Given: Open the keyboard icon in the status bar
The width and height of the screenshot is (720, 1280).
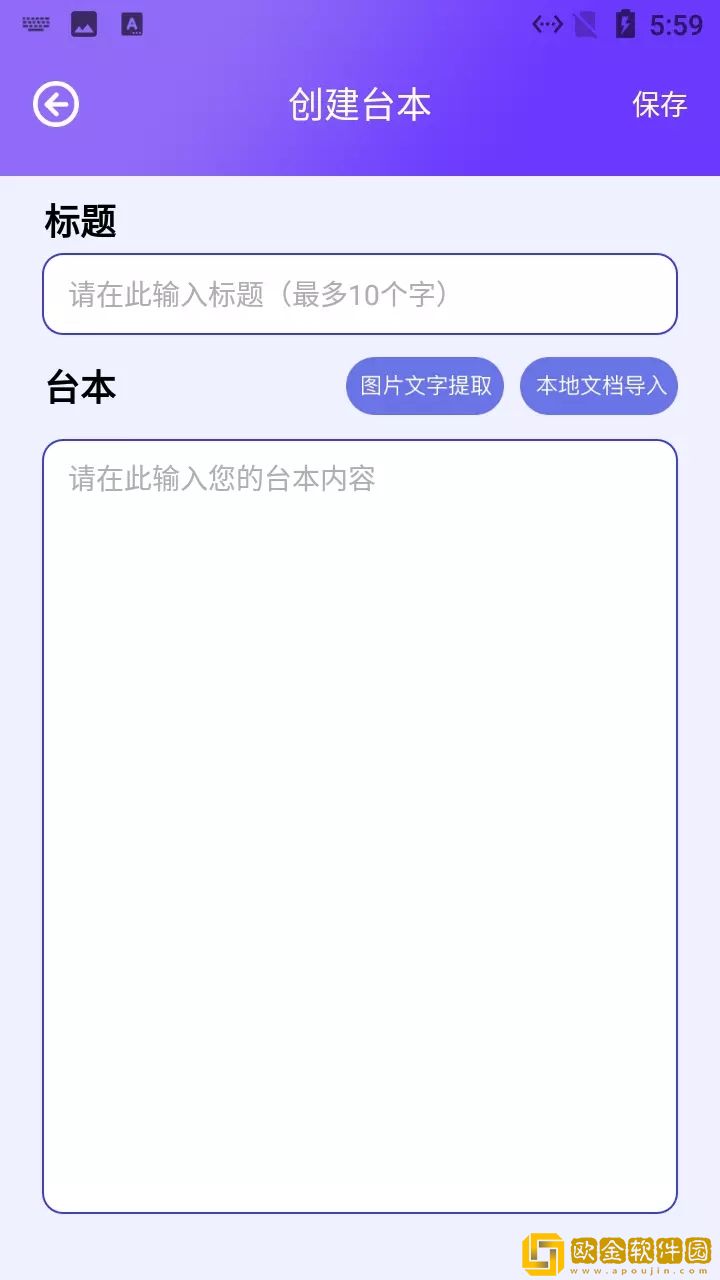Looking at the screenshot, I should coord(35,22).
